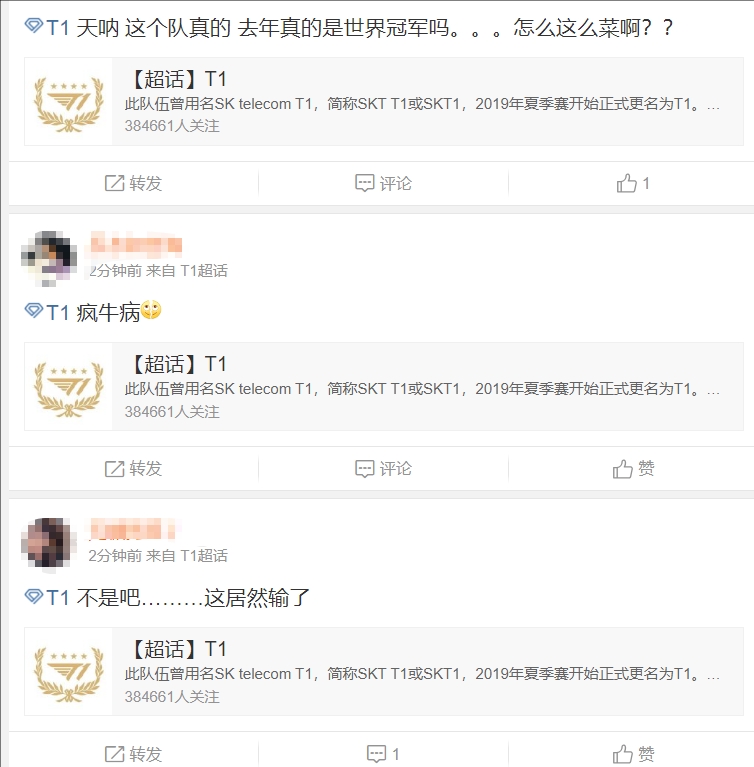The width and height of the screenshot is (754, 767).
Task: Open the T1 topic link before 天呐
Action: (x=48, y=27)
